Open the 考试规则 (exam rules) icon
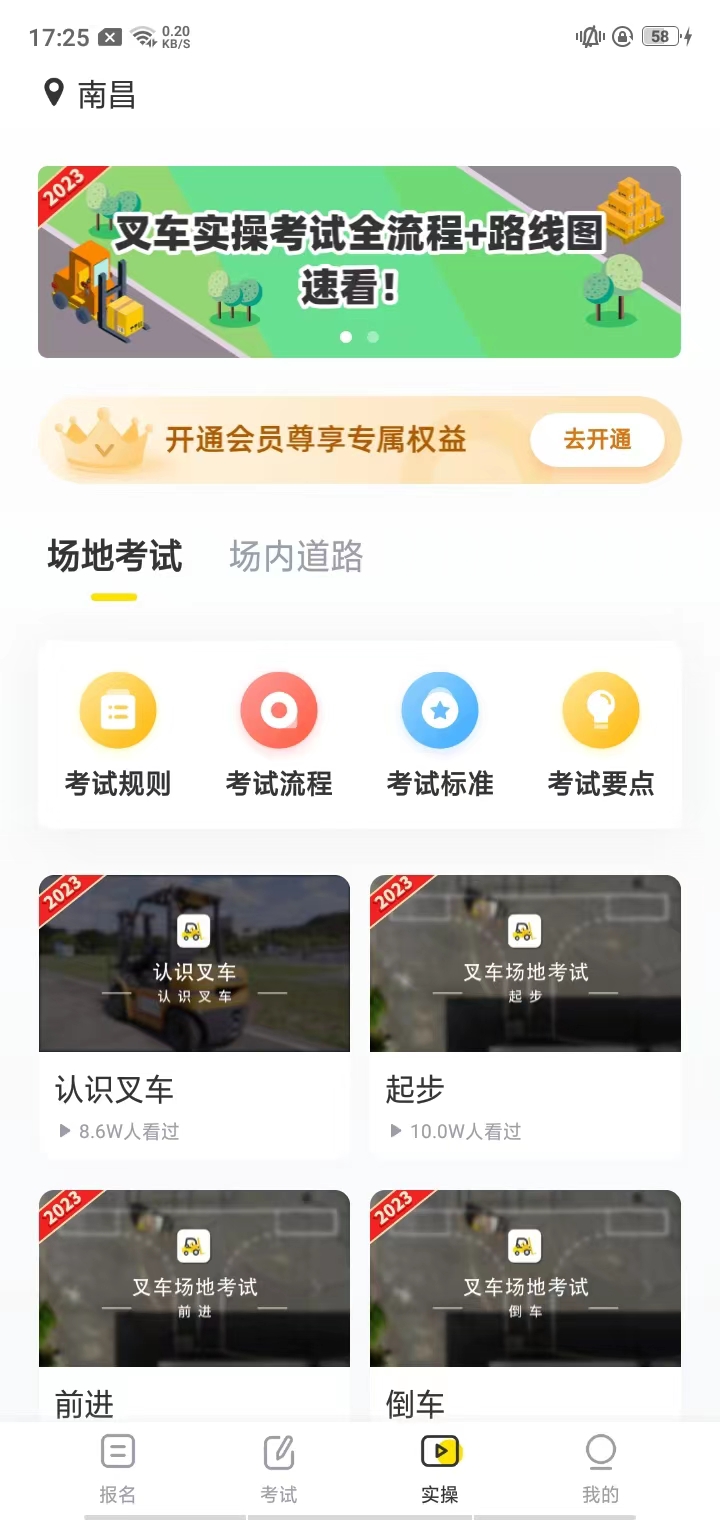The height and width of the screenshot is (1520, 720). click(x=118, y=710)
